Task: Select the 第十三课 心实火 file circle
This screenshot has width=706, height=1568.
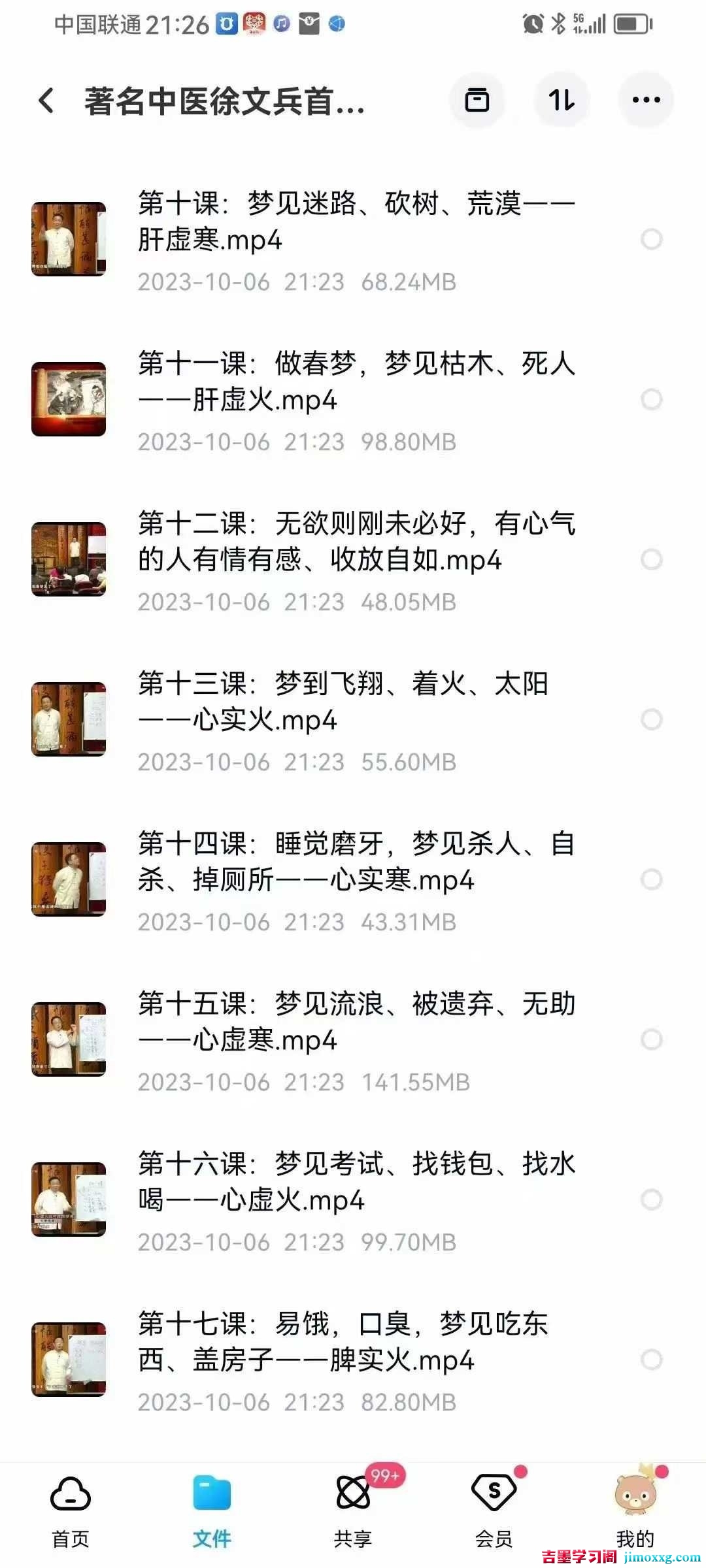Action: pyautogui.click(x=651, y=719)
